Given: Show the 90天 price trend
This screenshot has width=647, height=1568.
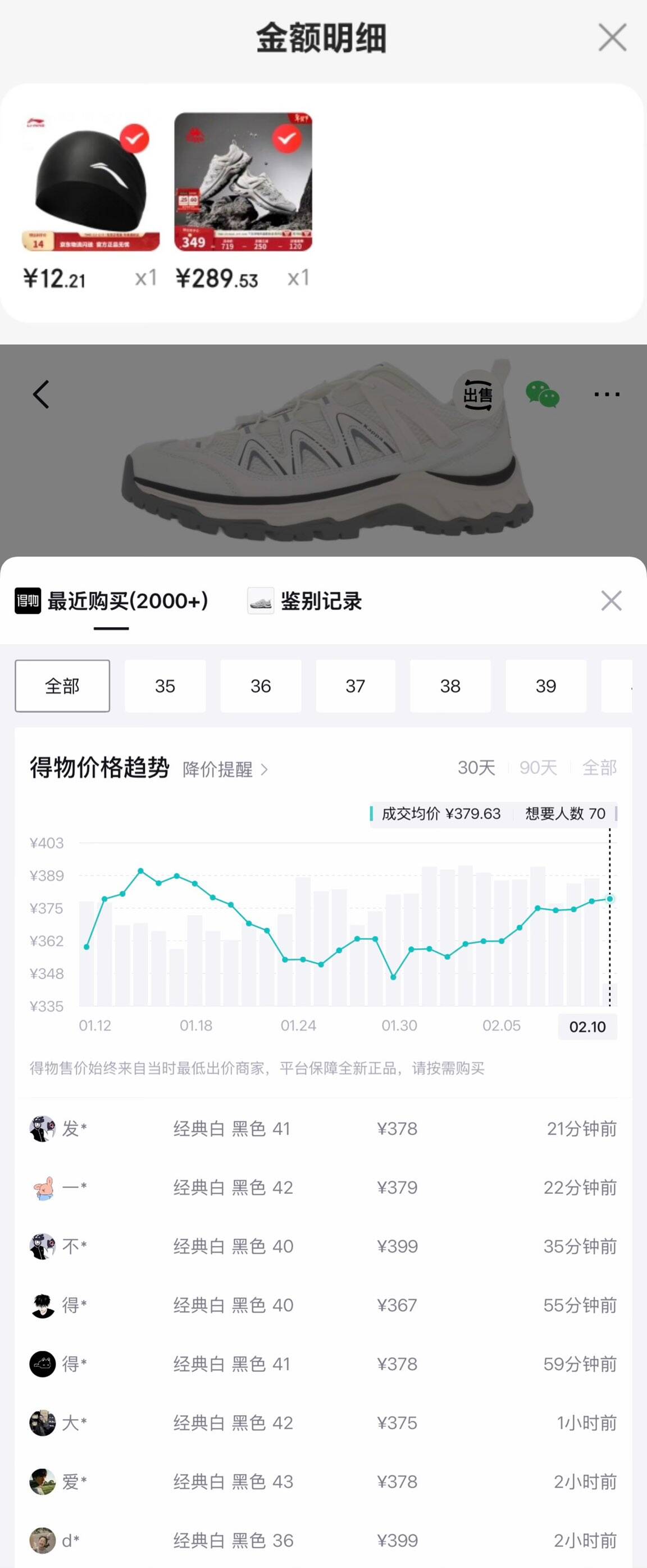Looking at the screenshot, I should pyautogui.click(x=538, y=768).
